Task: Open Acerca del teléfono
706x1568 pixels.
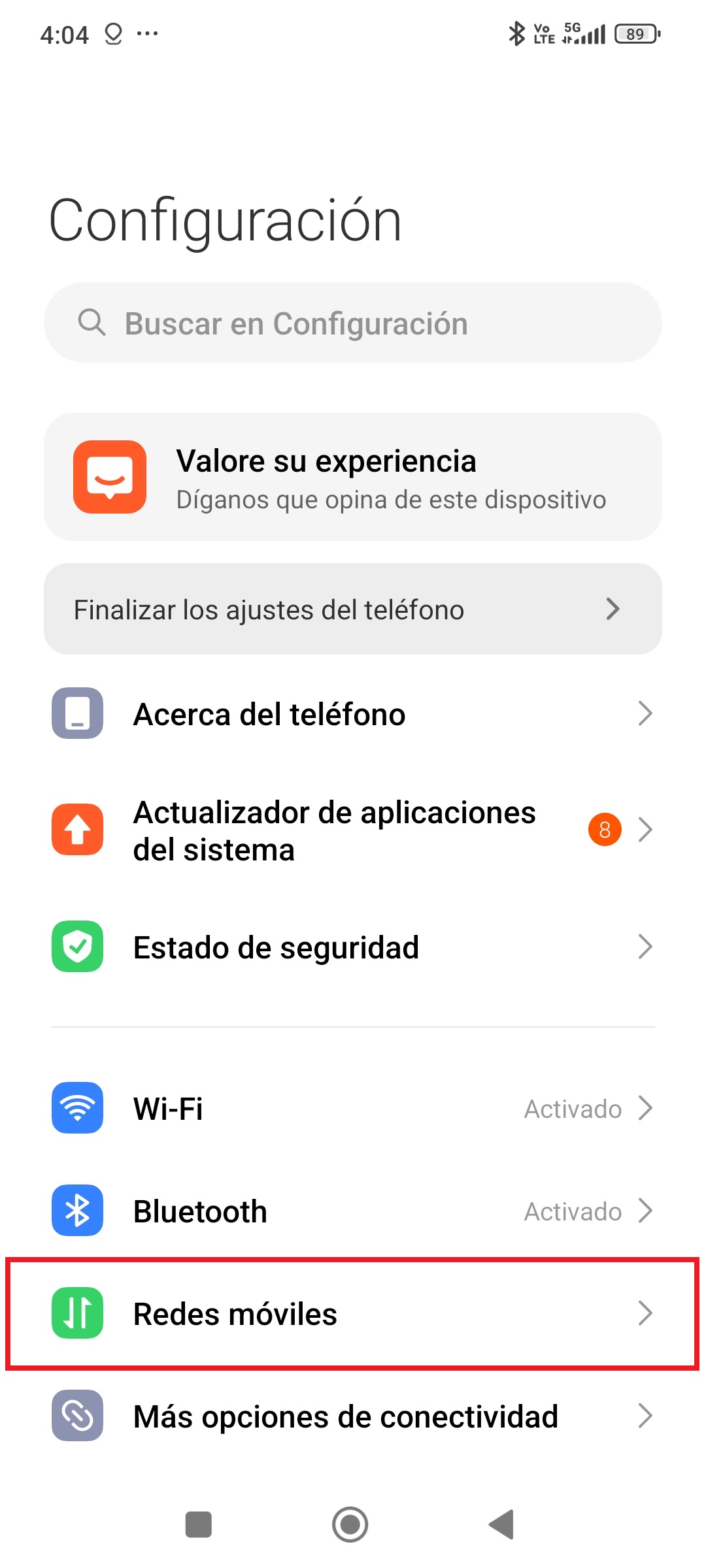Action: pos(353,713)
